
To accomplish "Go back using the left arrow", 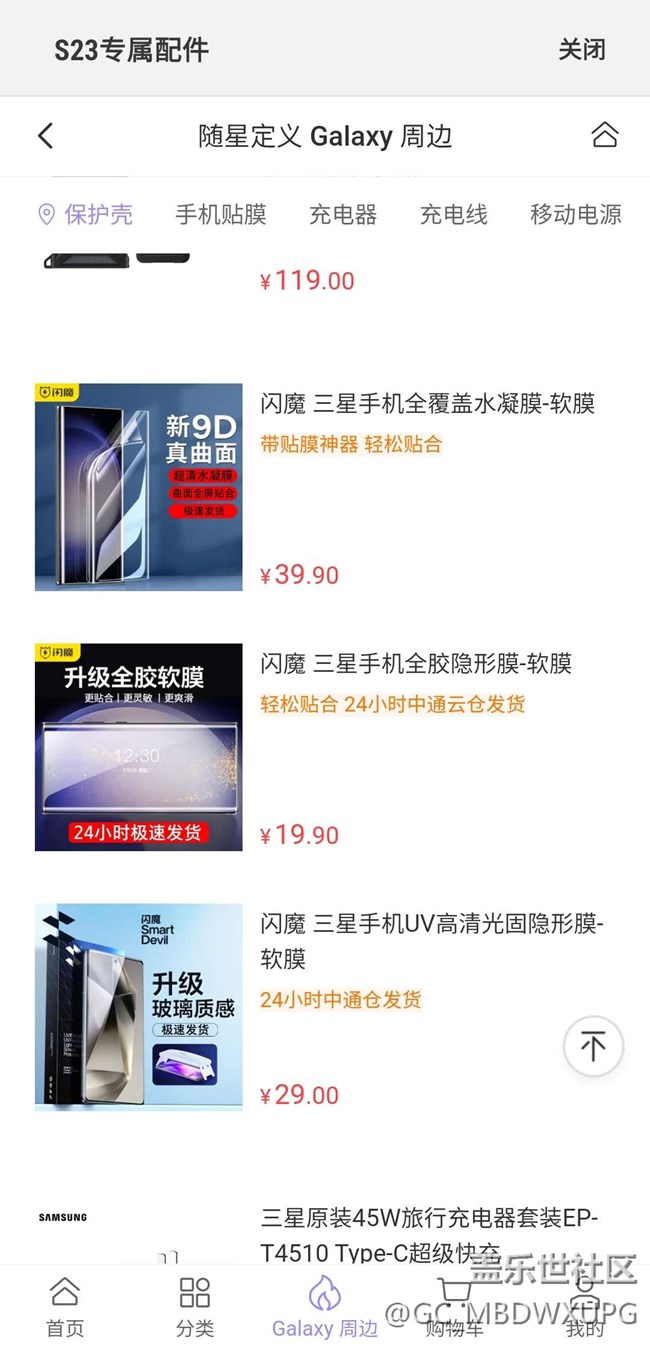I will (x=45, y=136).
